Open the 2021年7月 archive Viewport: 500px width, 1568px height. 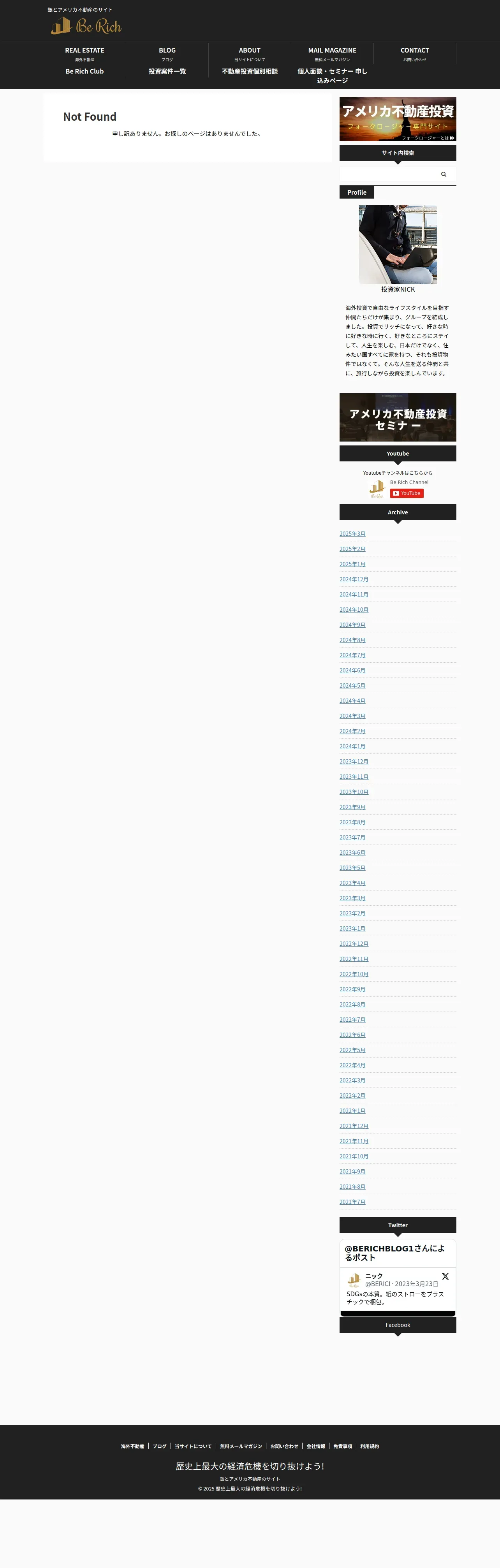[x=353, y=1202]
